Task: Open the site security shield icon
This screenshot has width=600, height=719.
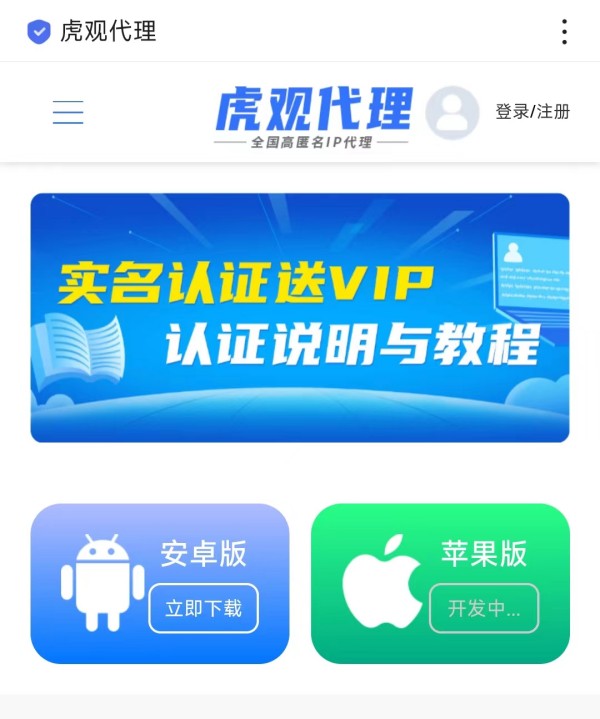Action: [x=39, y=32]
